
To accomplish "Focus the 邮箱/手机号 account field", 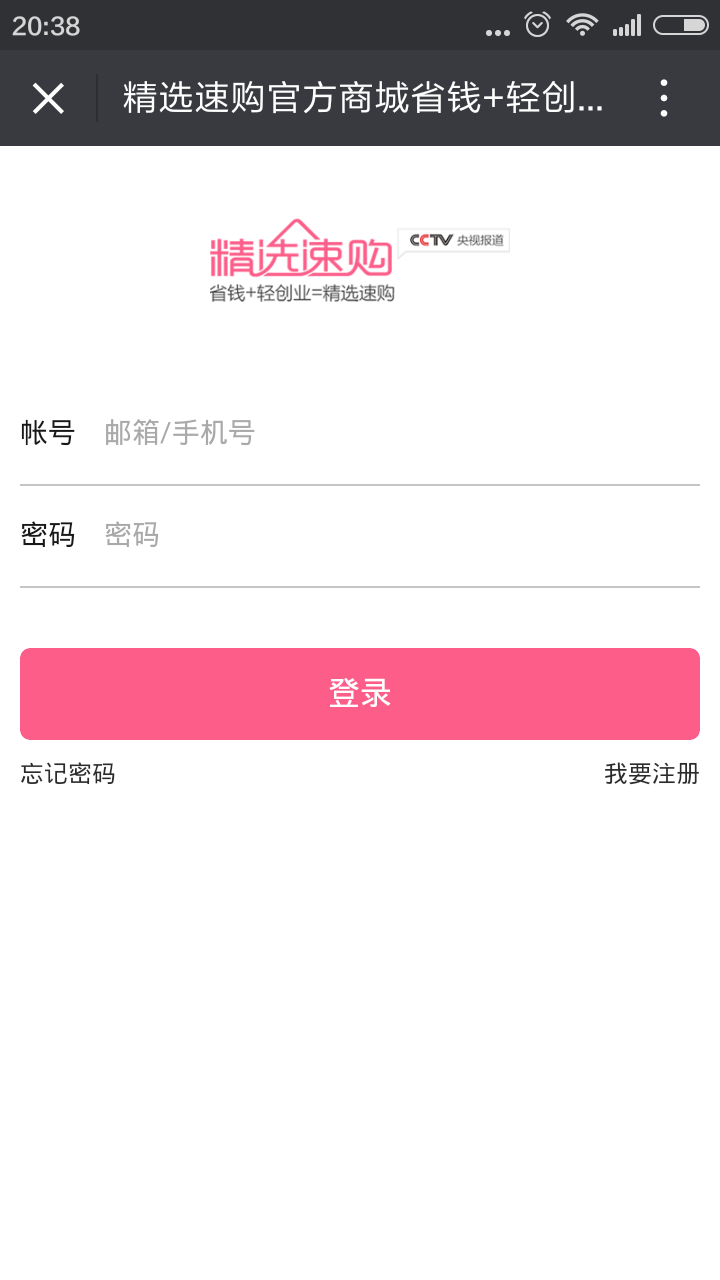I will pos(400,433).
